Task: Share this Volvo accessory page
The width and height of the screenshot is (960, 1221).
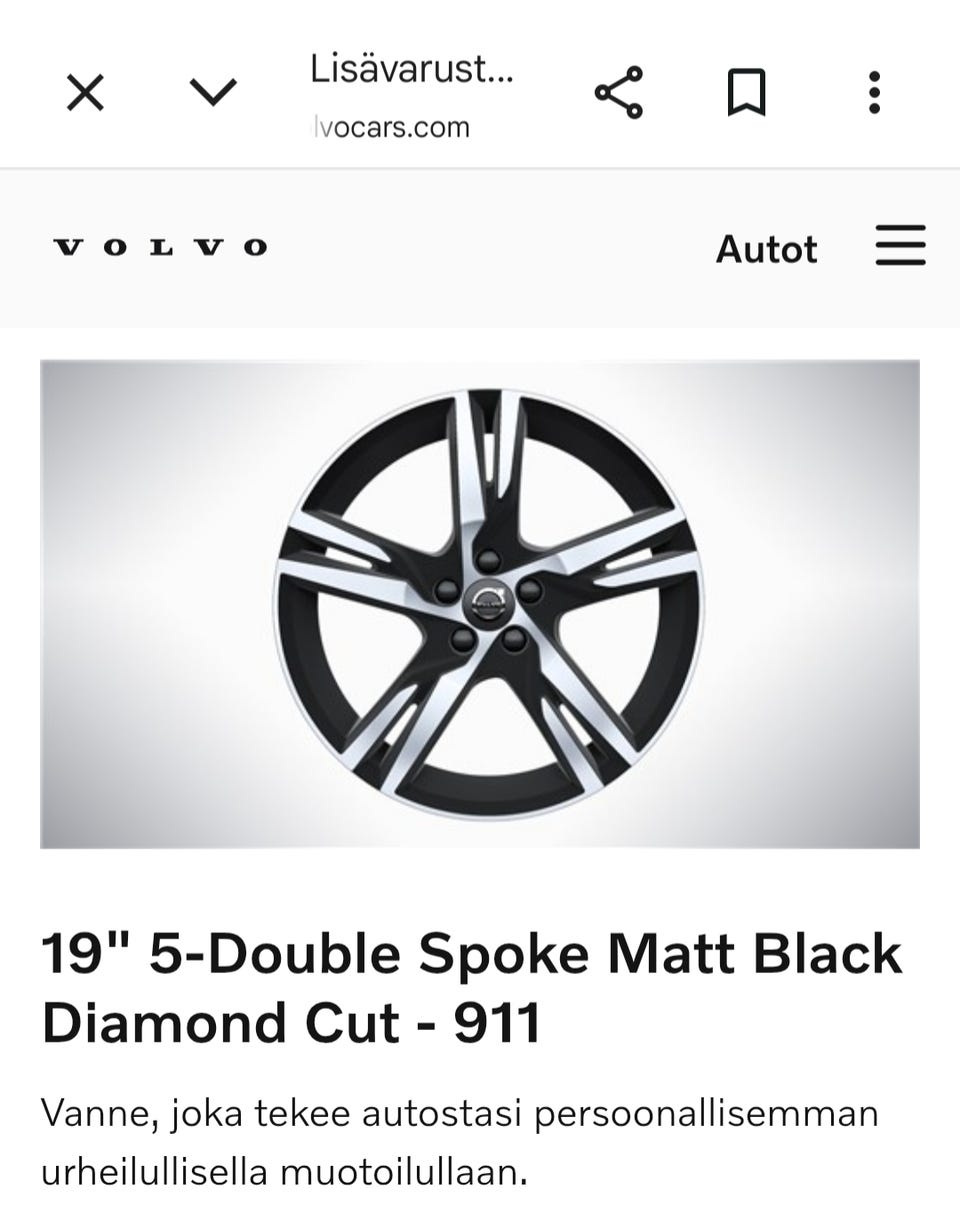Action: point(619,94)
